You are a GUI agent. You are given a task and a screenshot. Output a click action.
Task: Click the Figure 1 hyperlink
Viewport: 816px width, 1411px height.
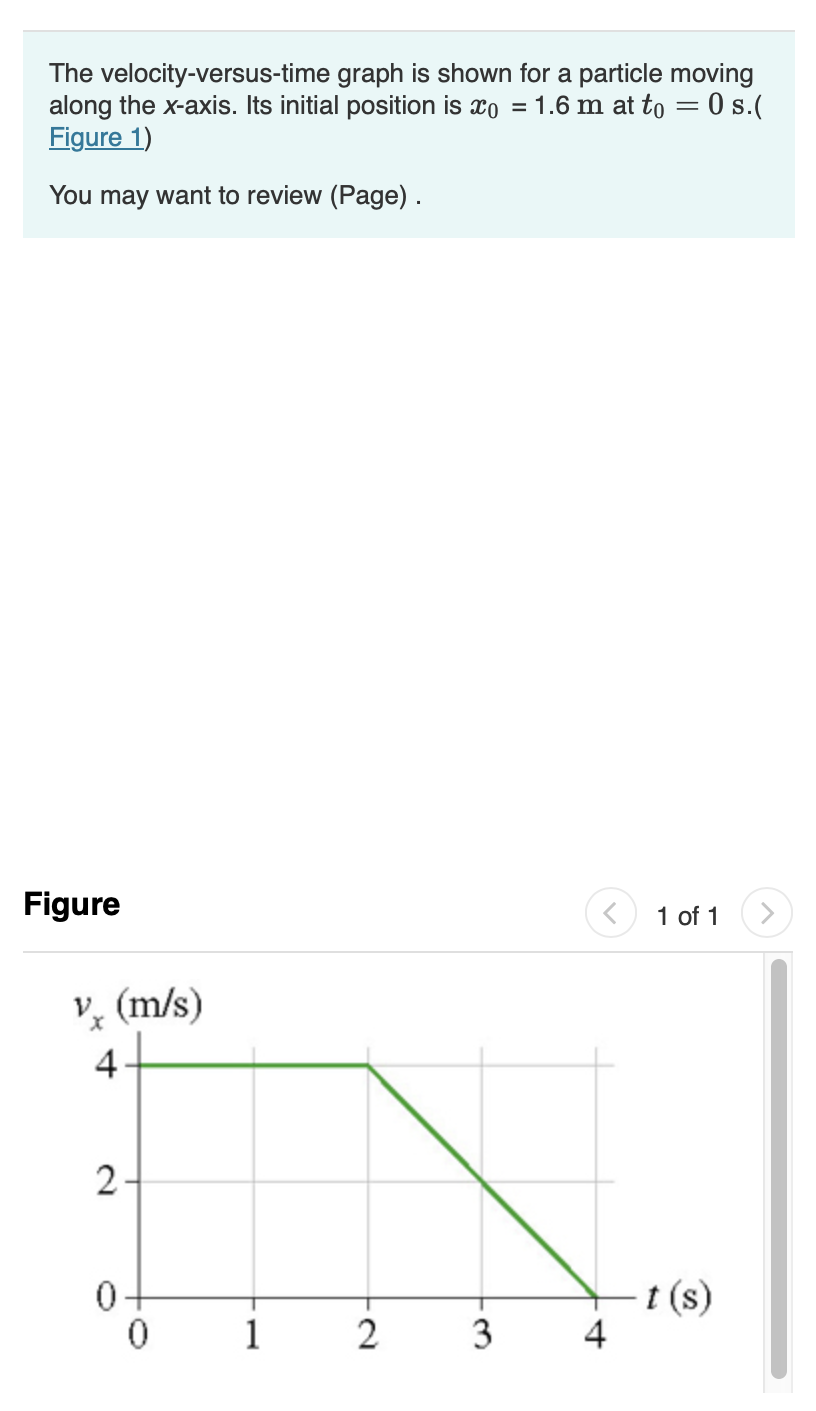tap(96, 137)
